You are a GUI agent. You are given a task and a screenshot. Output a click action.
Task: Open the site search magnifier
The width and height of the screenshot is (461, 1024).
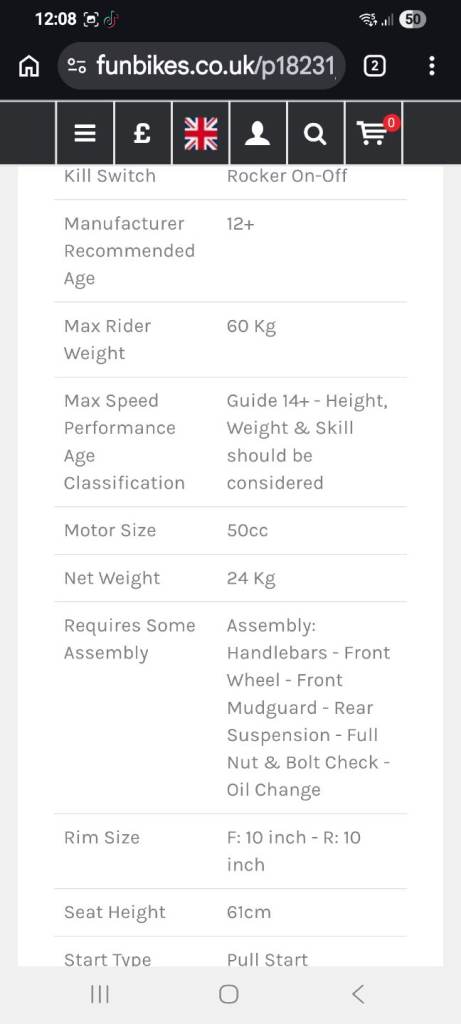[315, 133]
